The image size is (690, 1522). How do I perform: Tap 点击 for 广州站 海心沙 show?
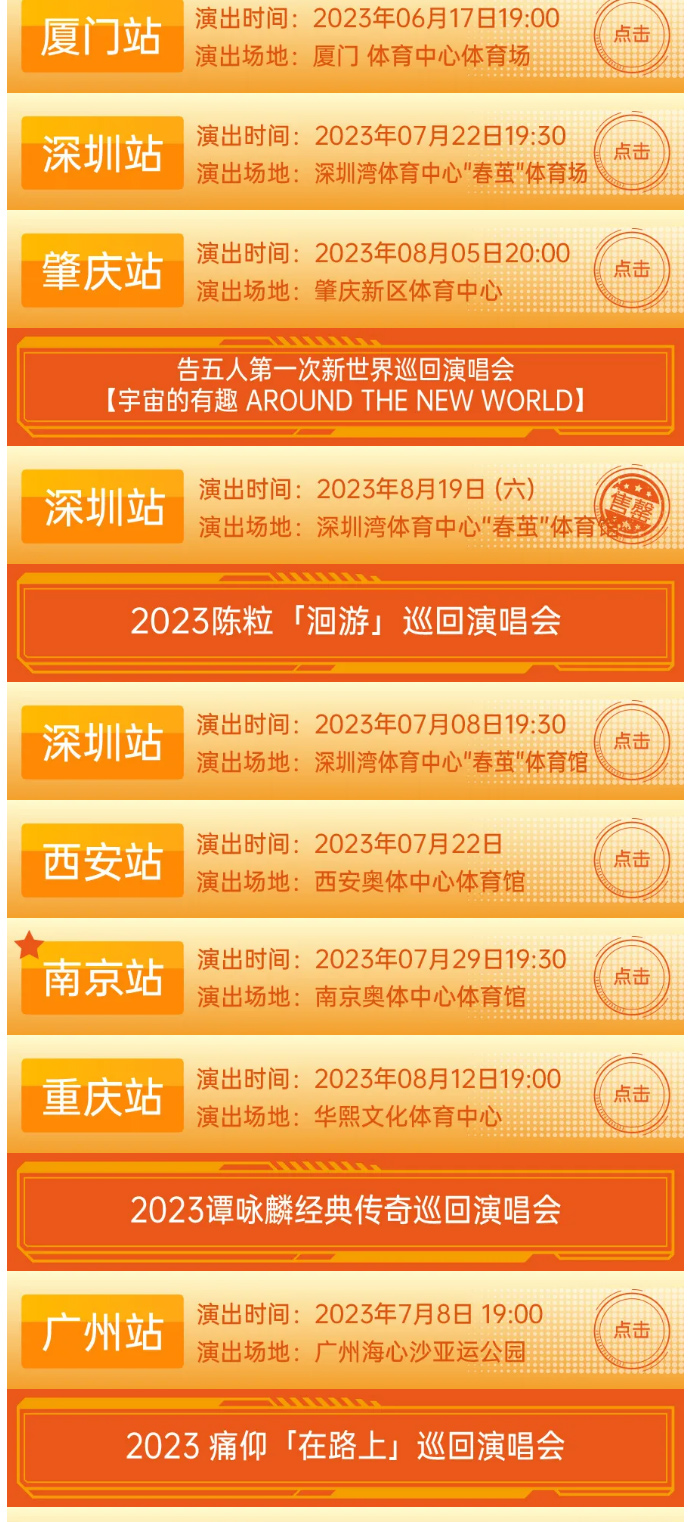[631, 1330]
